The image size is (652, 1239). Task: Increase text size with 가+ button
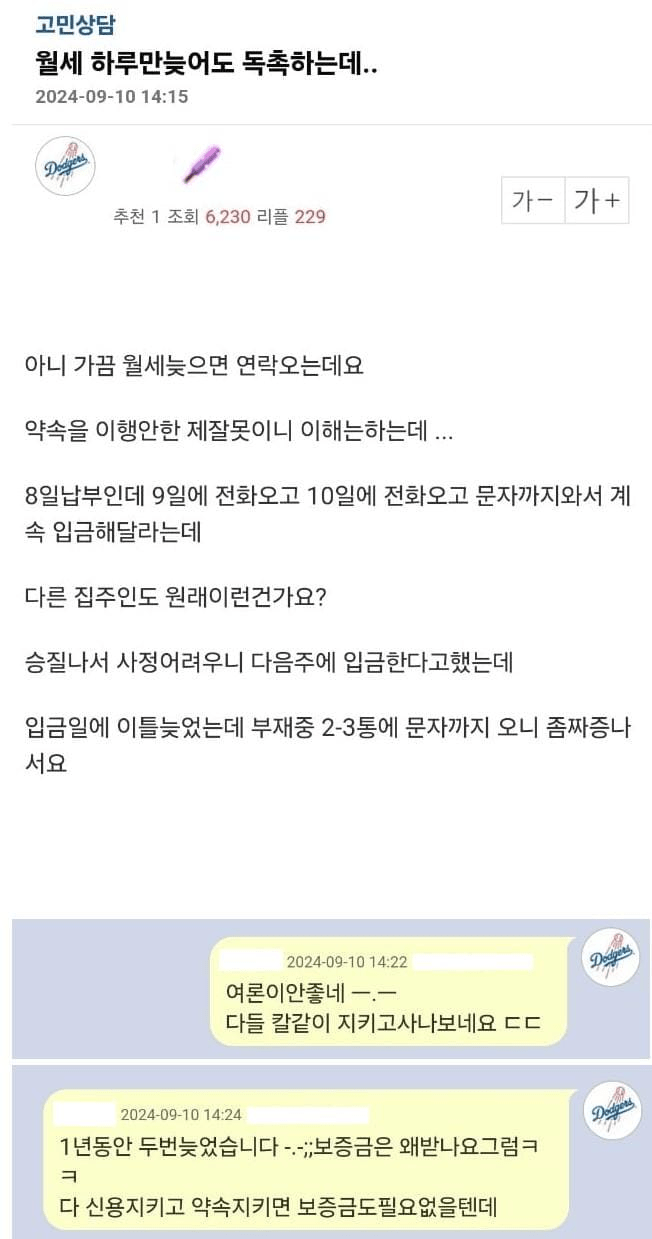[x=596, y=201]
